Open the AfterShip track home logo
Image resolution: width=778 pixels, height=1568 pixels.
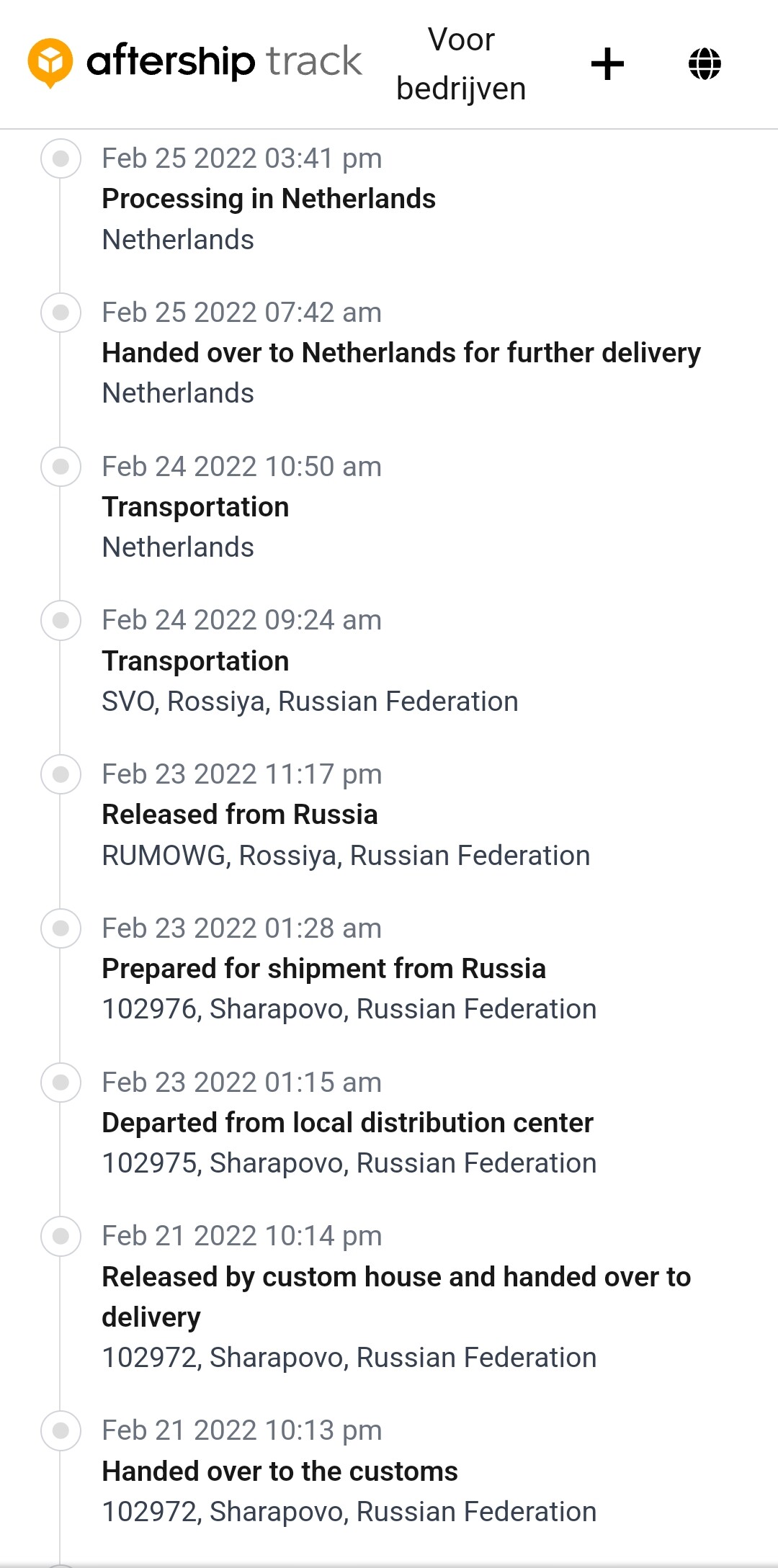point(194,63)
